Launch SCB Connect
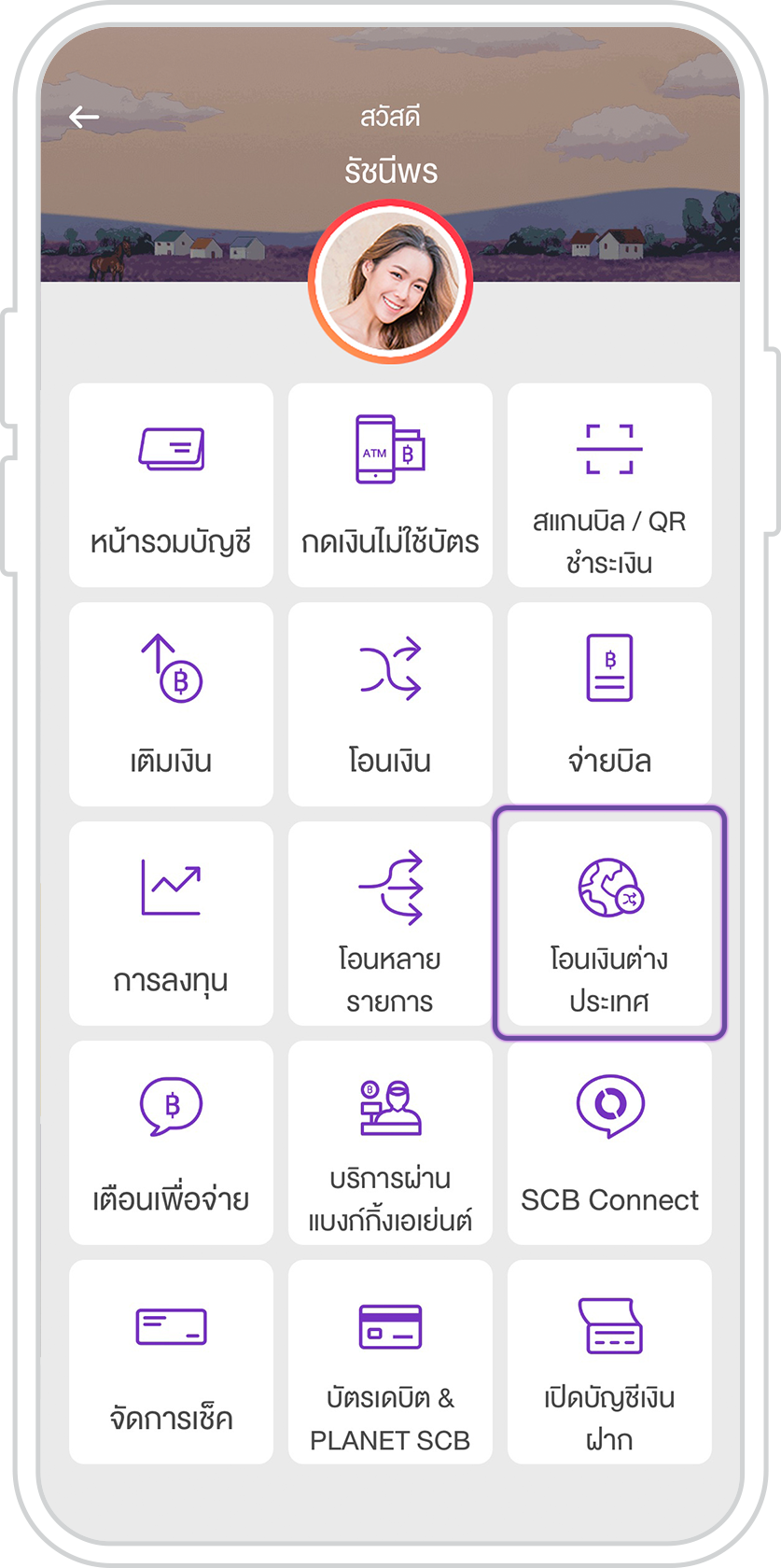781x1568 pixels. pyautogui.click(x=609, y=1143)
